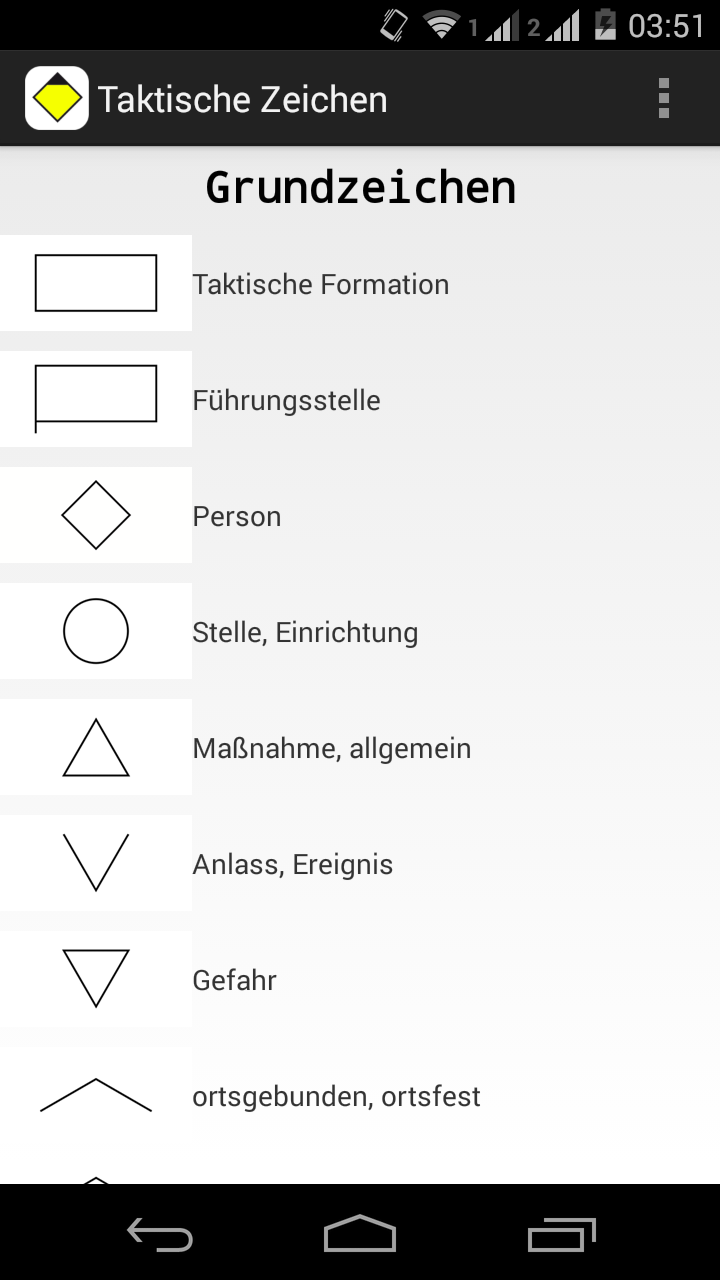The height and width of the screenshot is (1280, 720).
Task: Open the overflow menu
Action: coord(663,99)
